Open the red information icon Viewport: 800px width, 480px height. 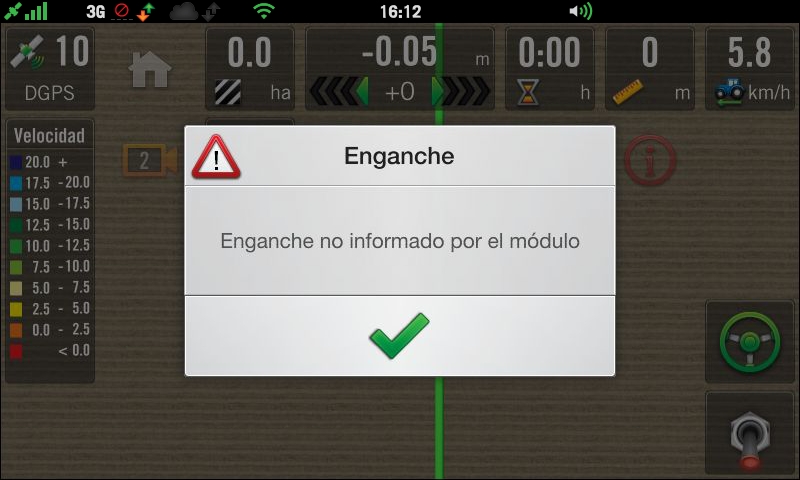click(650, 159)
